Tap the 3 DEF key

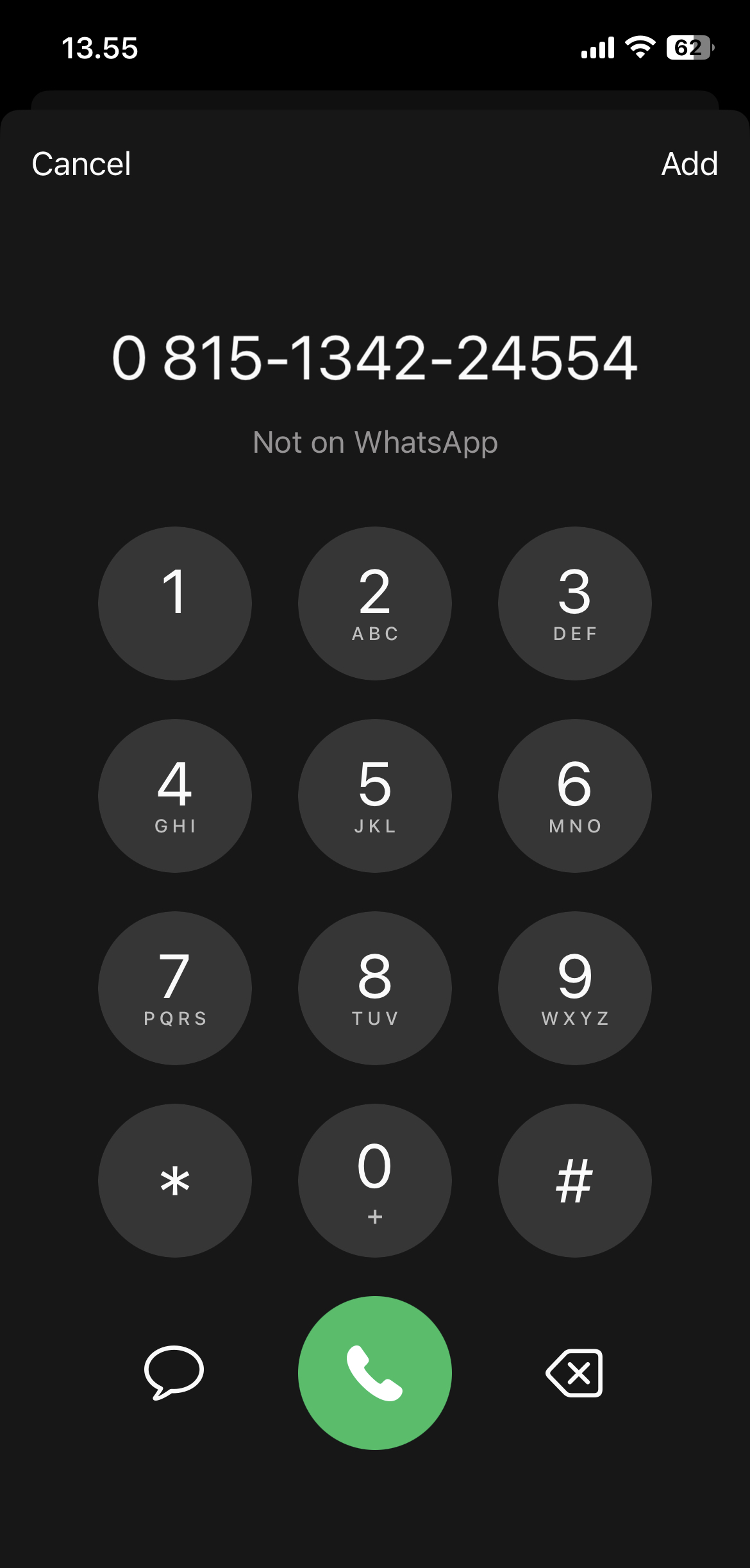coord(575,603)
